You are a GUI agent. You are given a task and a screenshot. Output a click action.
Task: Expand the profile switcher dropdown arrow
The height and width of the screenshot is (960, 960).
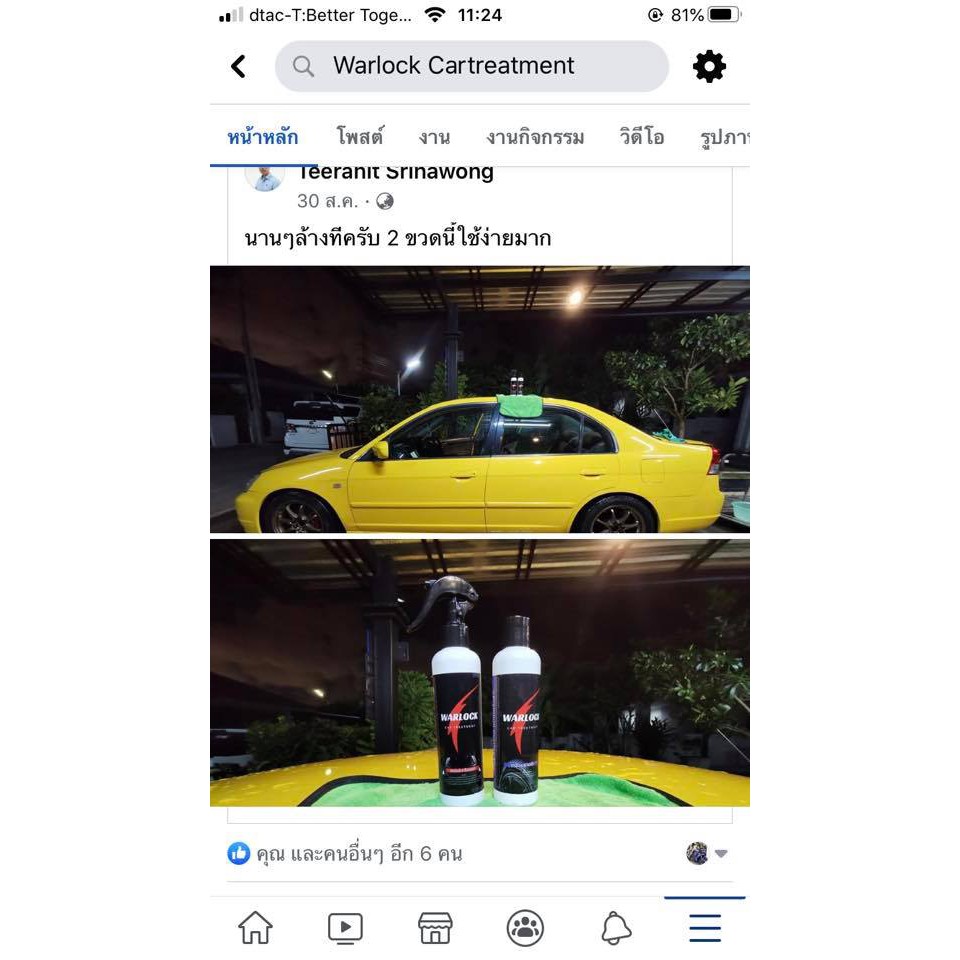(x=720, y=854)
